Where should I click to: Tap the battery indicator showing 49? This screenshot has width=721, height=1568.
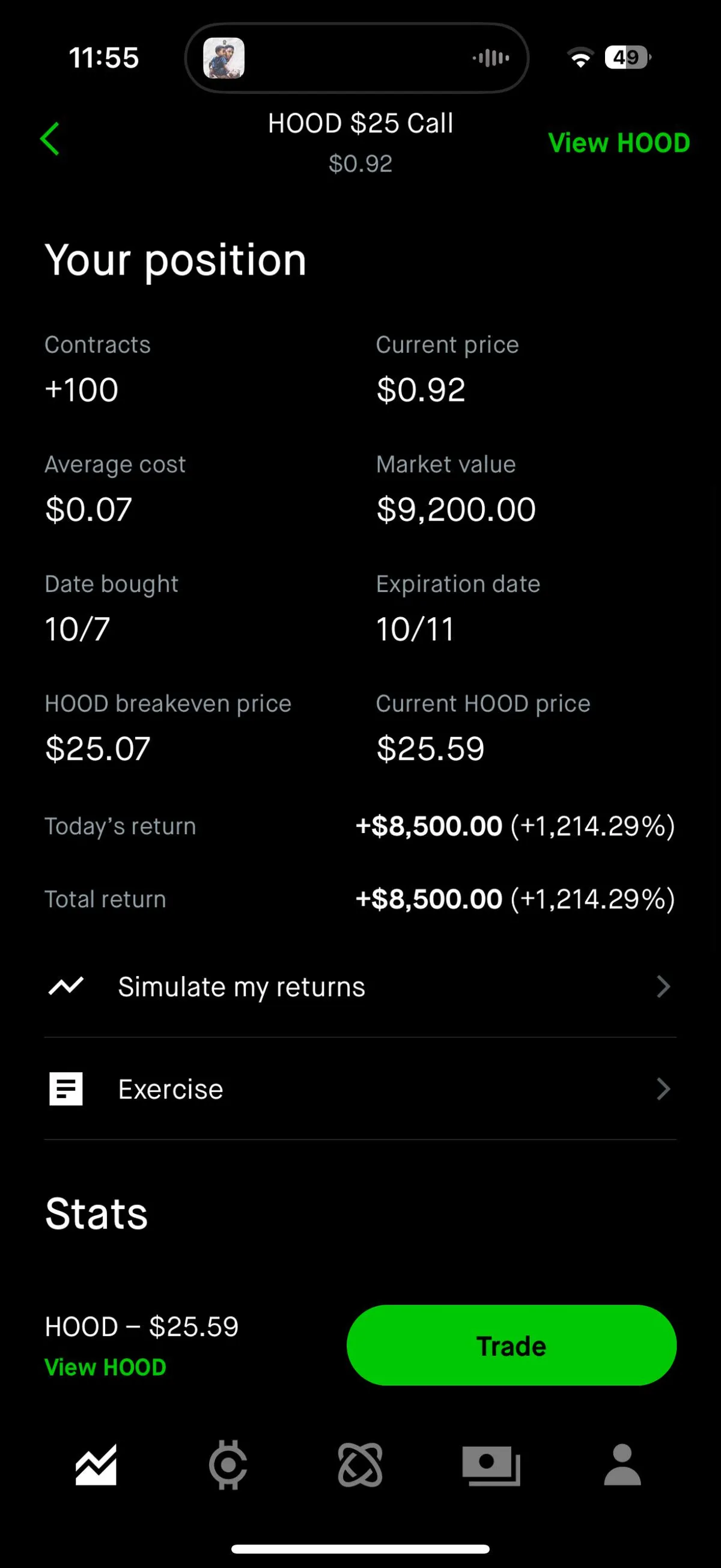[x=626, y=57]
